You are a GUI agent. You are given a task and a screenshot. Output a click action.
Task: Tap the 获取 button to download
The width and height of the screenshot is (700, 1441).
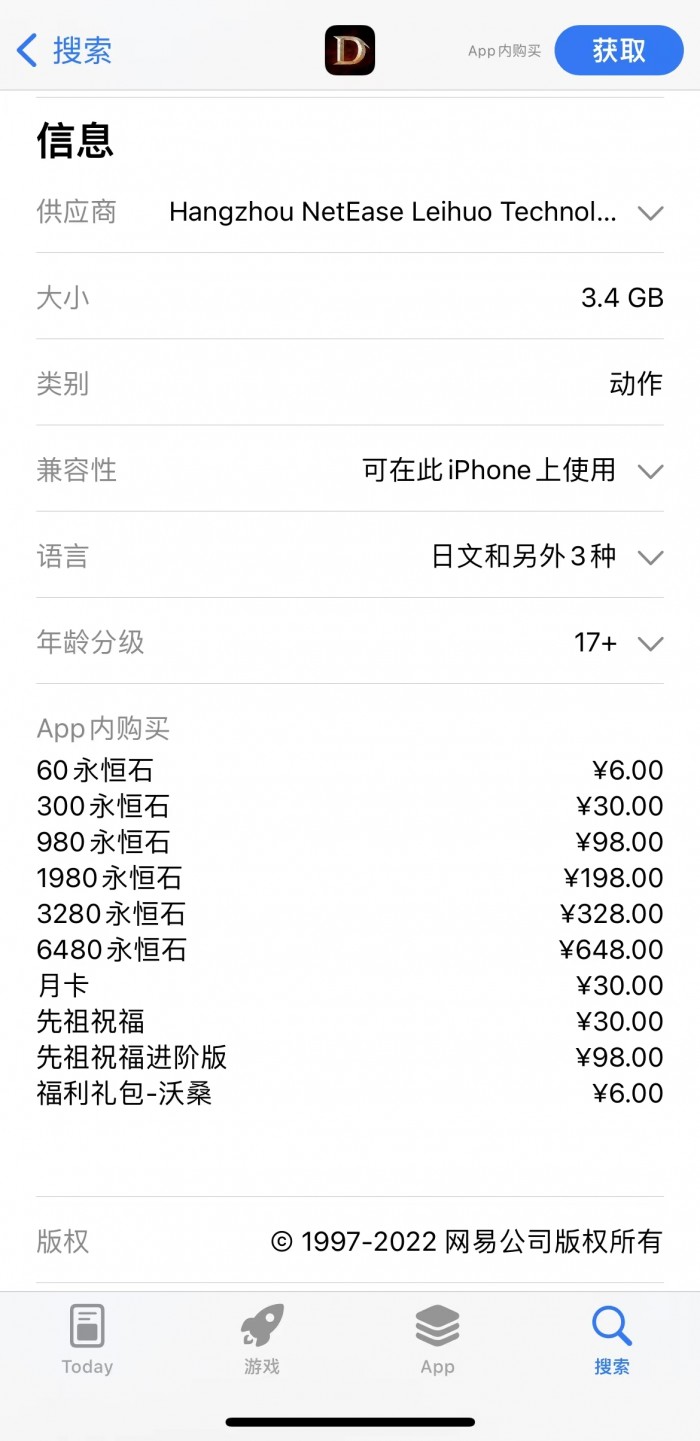(619, 50)
